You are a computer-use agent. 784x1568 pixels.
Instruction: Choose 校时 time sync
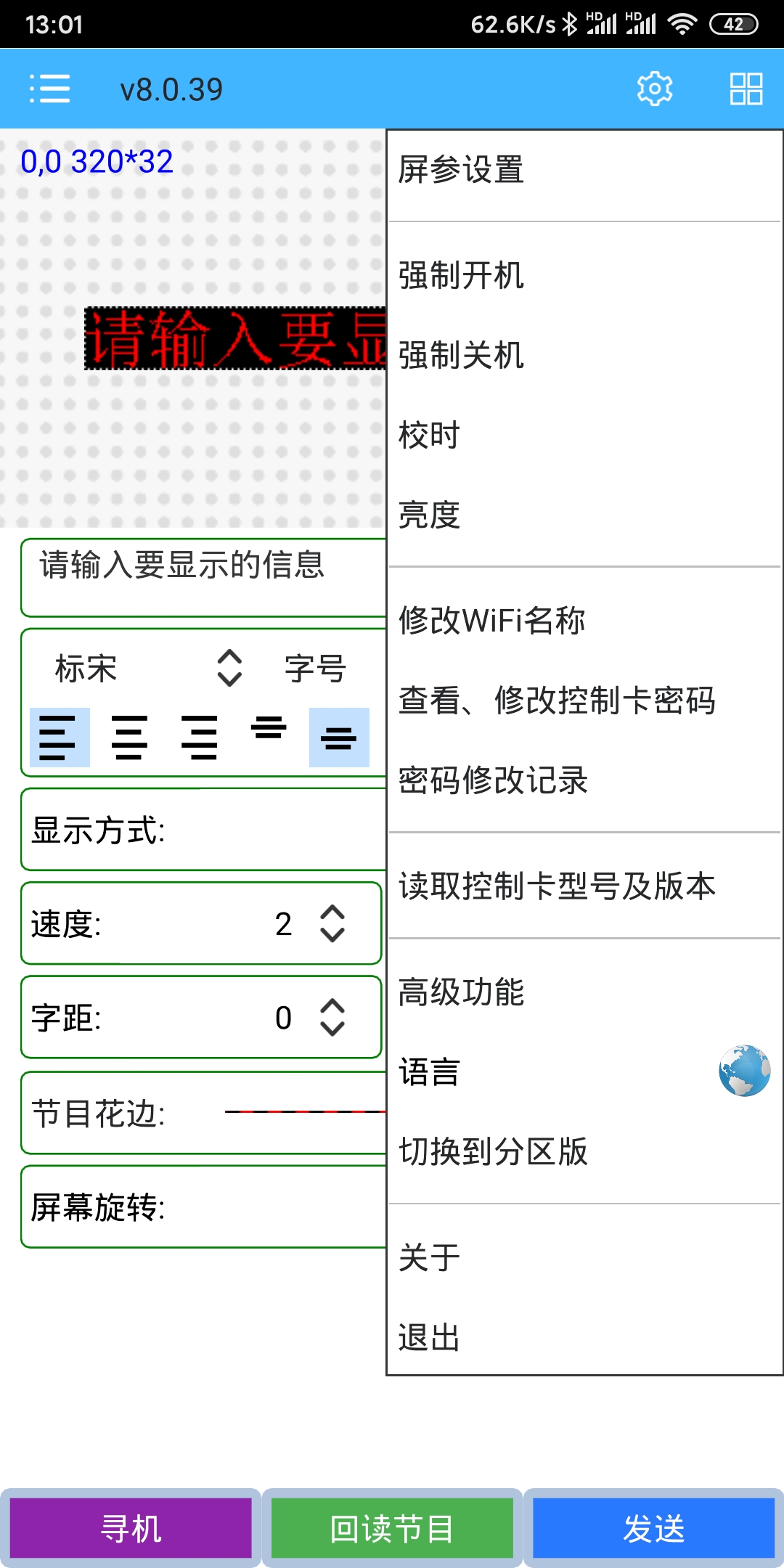[x=584, y=436]
